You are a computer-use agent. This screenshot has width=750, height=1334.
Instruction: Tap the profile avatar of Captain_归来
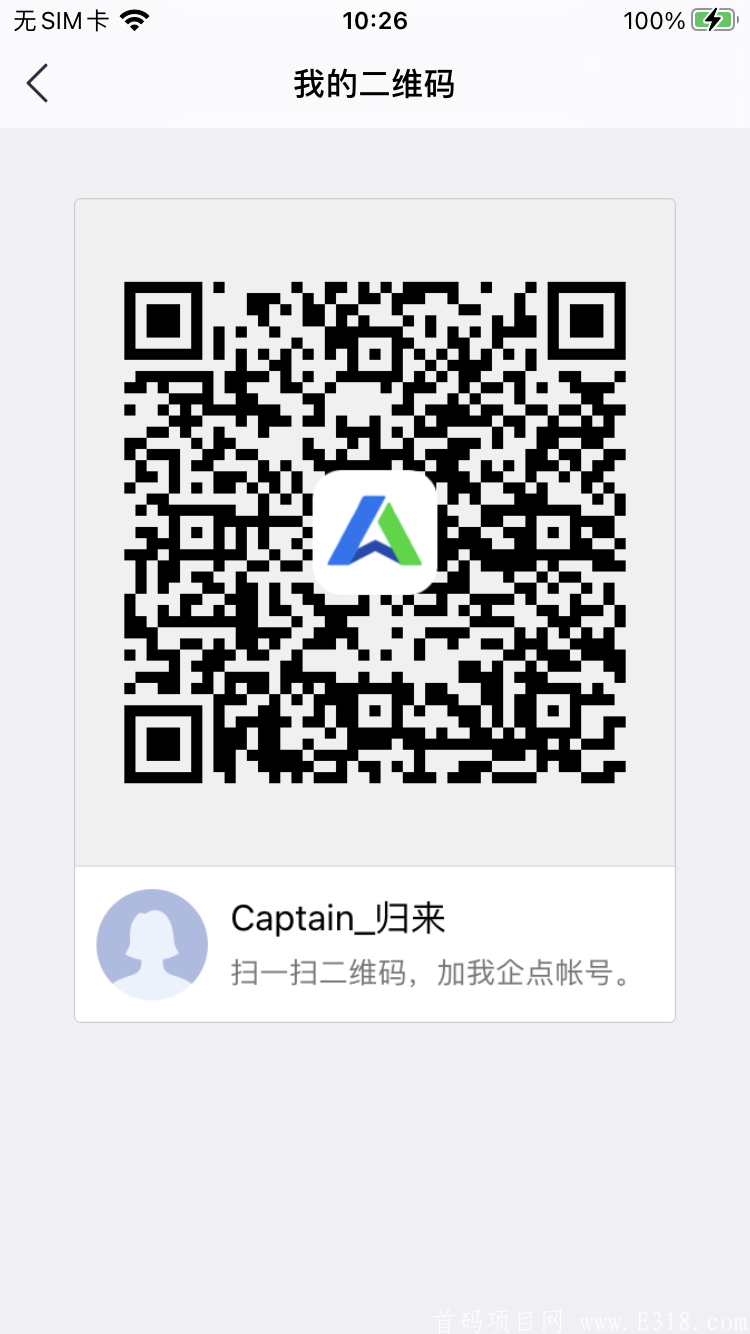tap(151, 943)
